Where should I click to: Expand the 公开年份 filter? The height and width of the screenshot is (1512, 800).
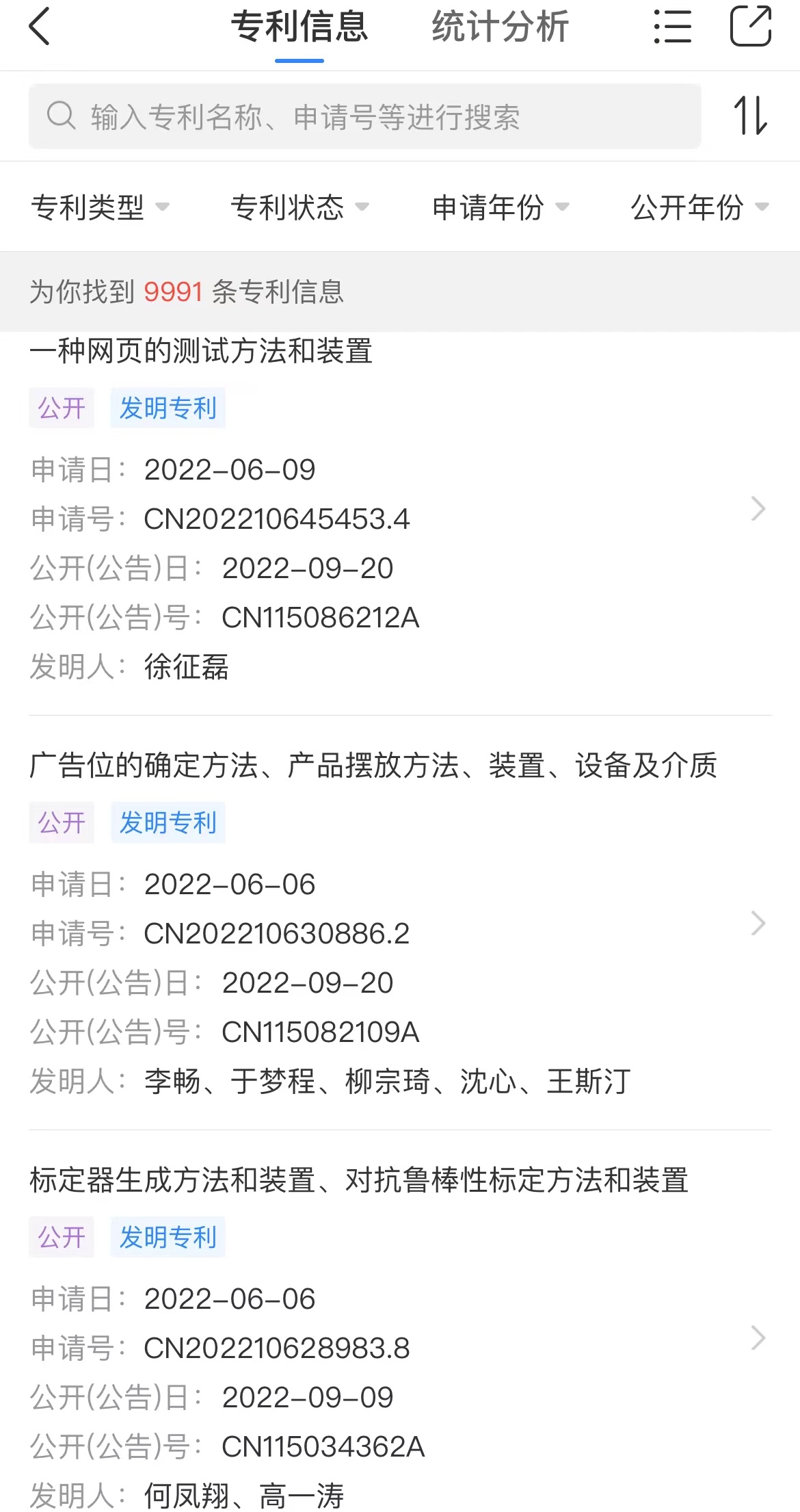(x=699, y=207)
